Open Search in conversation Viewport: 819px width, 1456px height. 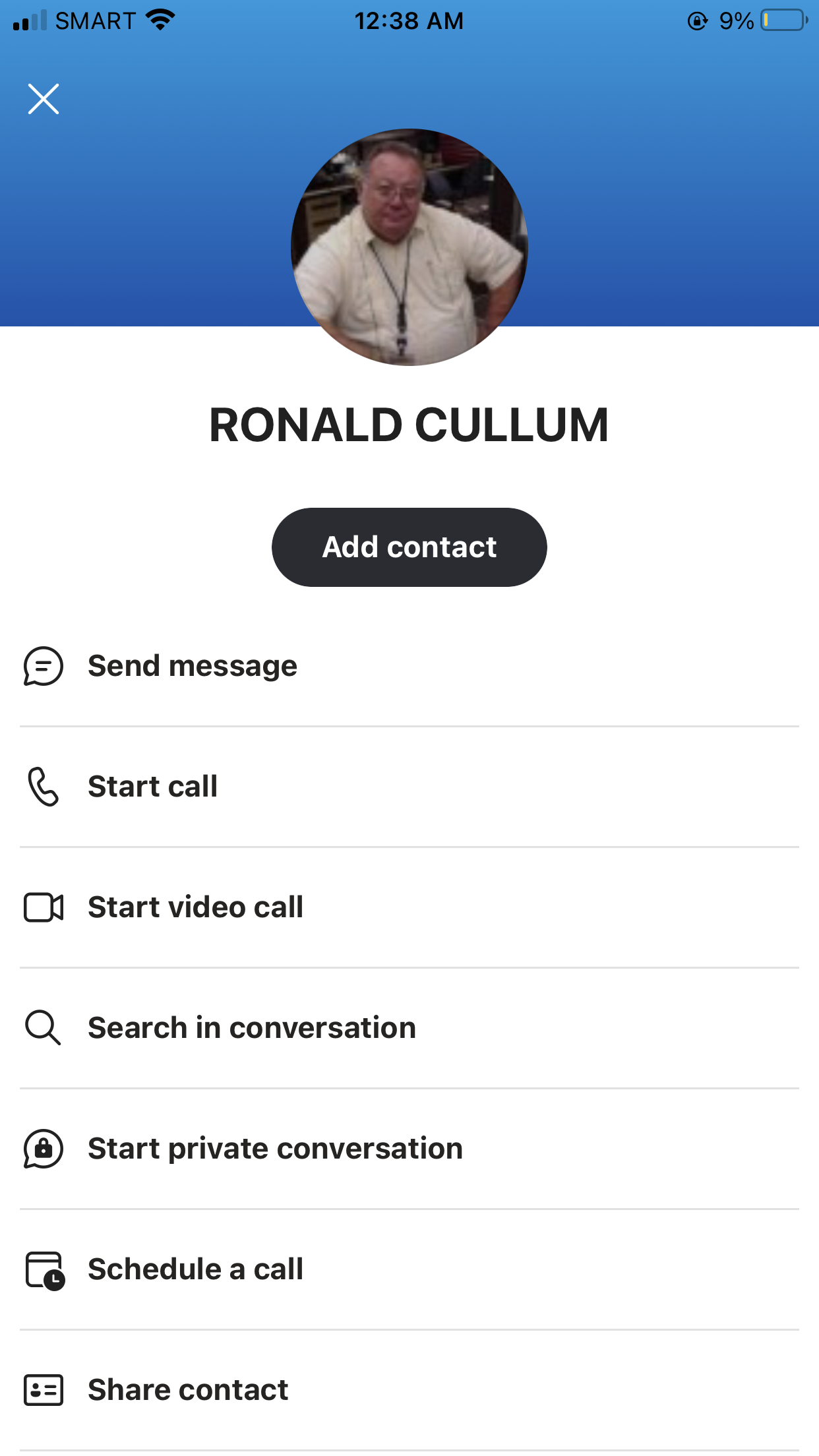409,1028
